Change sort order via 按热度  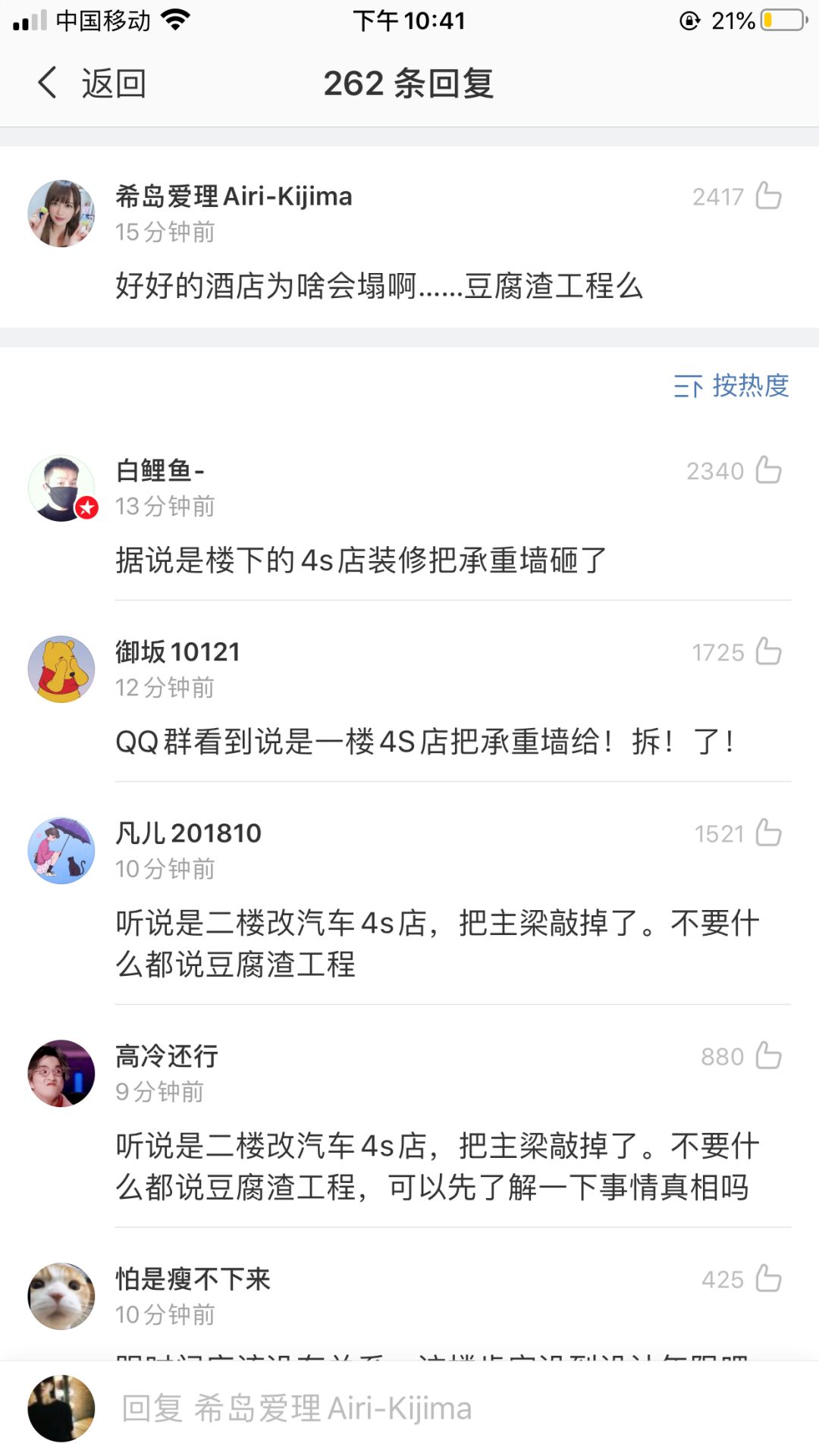731,386
